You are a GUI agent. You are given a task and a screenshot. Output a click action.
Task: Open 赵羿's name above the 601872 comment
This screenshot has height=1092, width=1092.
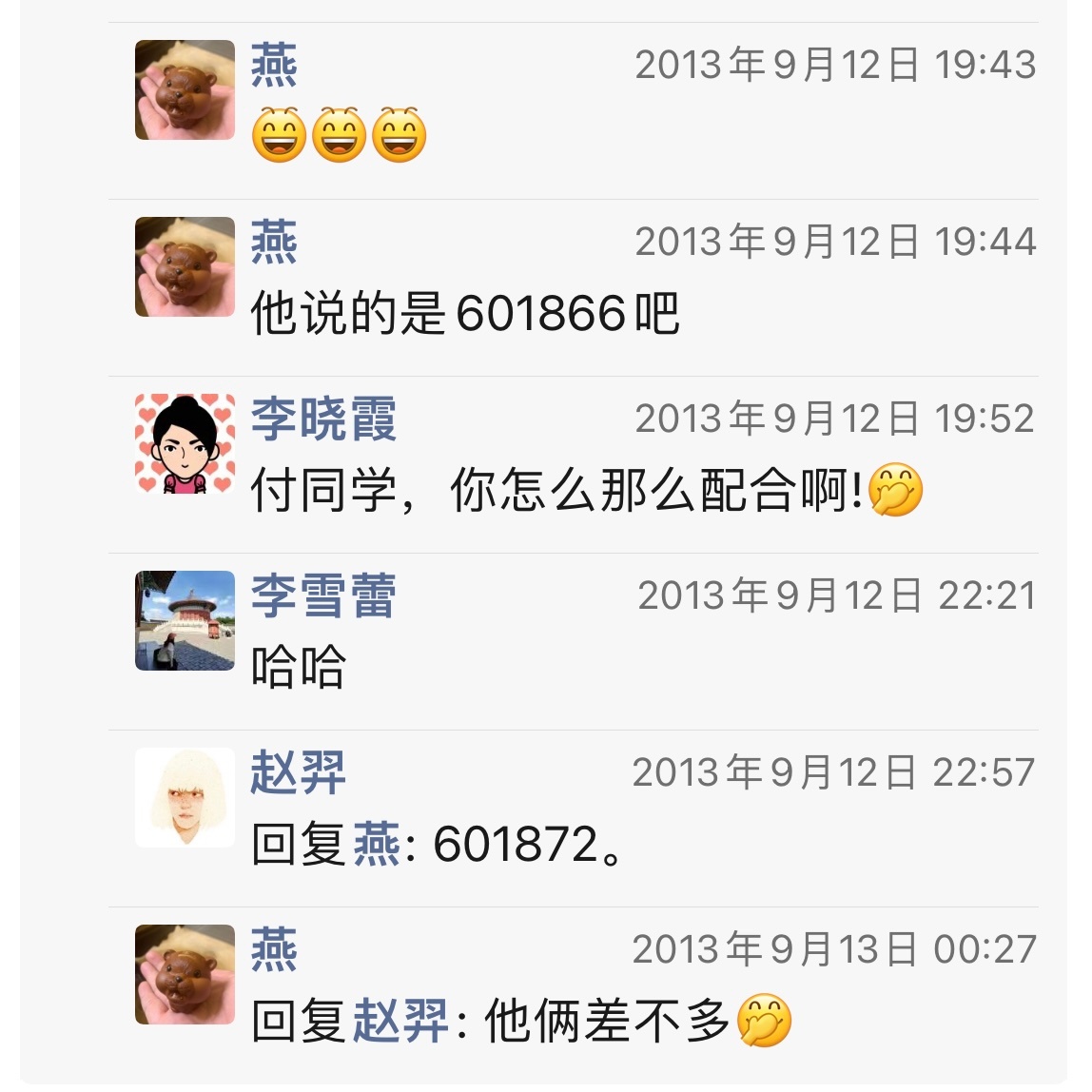(x=298, y=772)
